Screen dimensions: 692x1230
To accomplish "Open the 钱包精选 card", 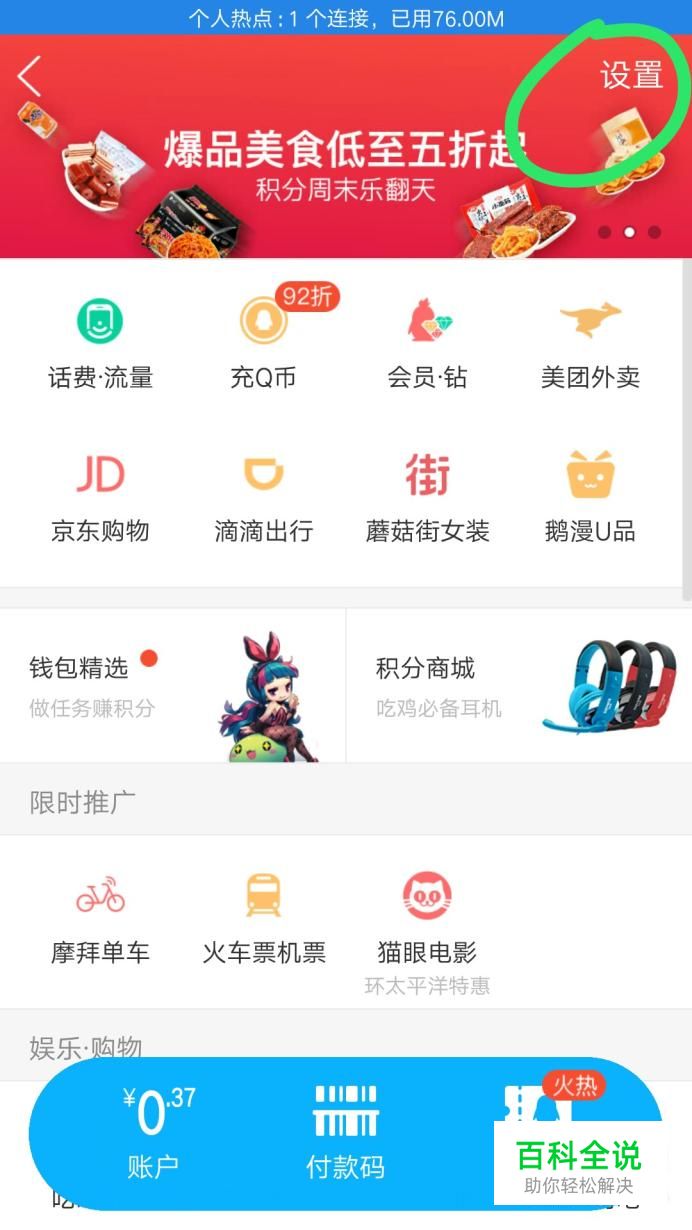I will pyautogui.click(x=173, y=685).
